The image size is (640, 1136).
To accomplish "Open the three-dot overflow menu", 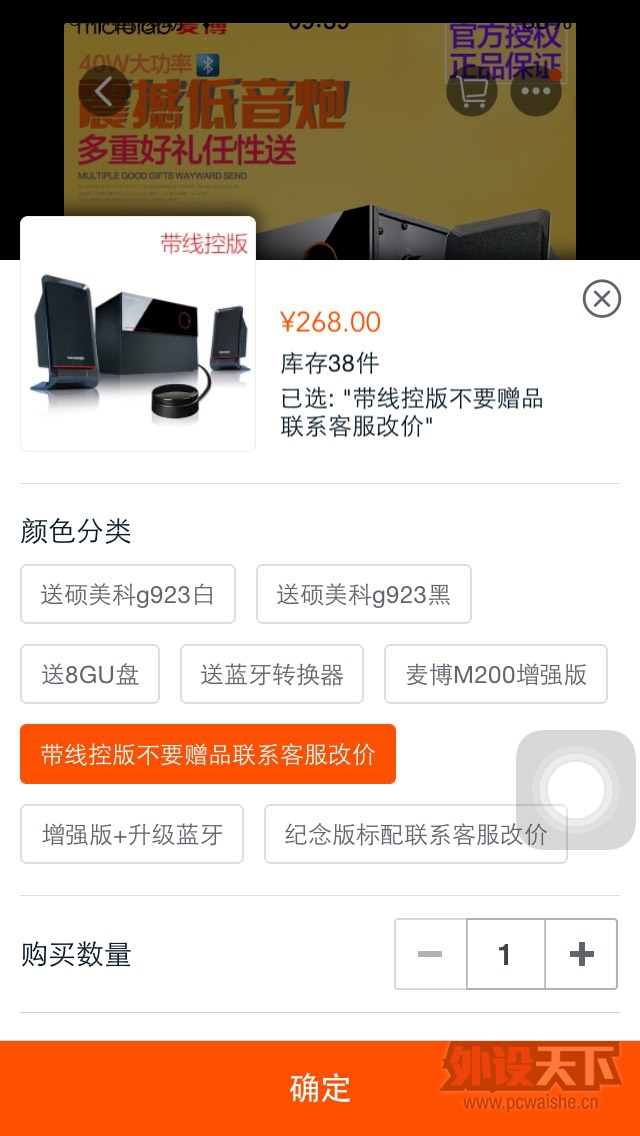I will pos(536,91).
